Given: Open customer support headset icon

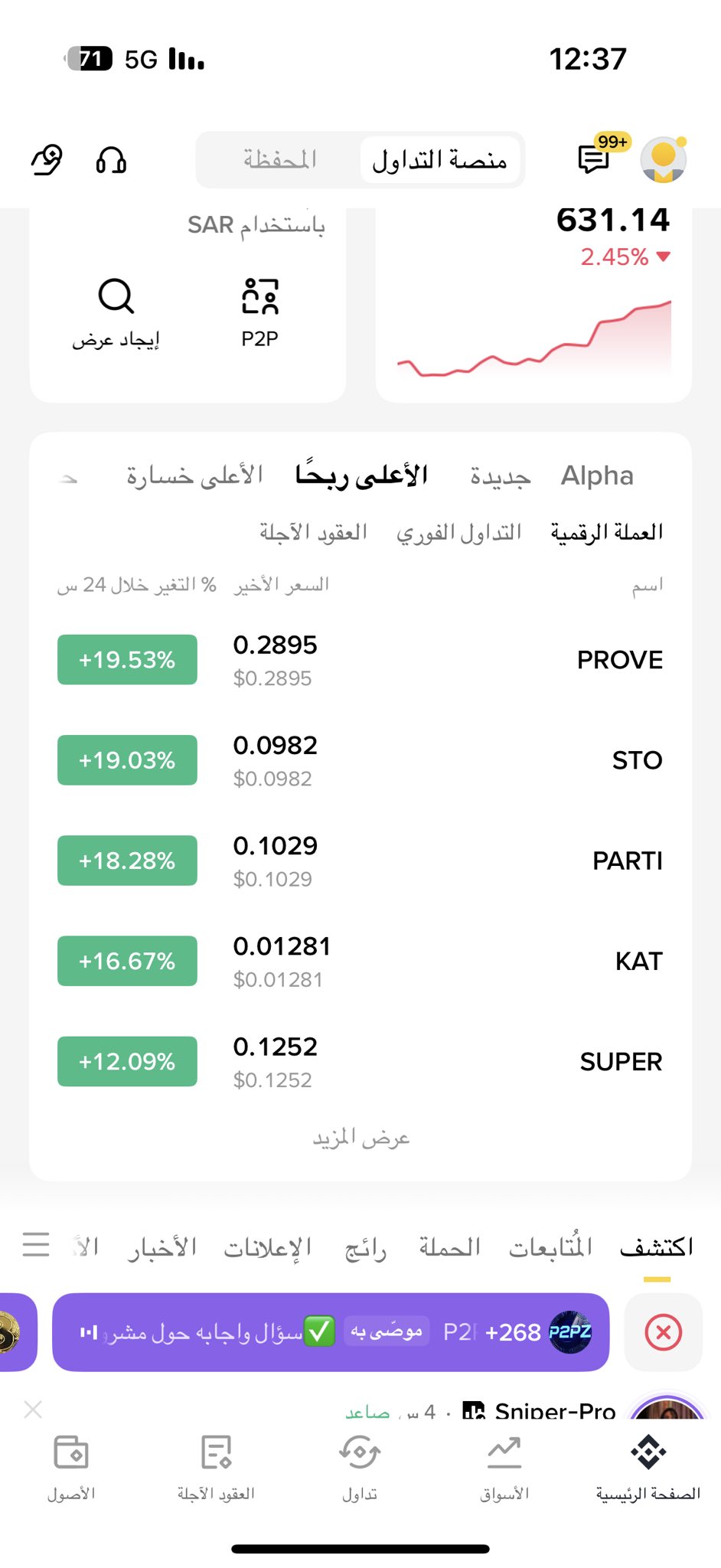Looking at the screenshot, I should (x=111, y=160).
